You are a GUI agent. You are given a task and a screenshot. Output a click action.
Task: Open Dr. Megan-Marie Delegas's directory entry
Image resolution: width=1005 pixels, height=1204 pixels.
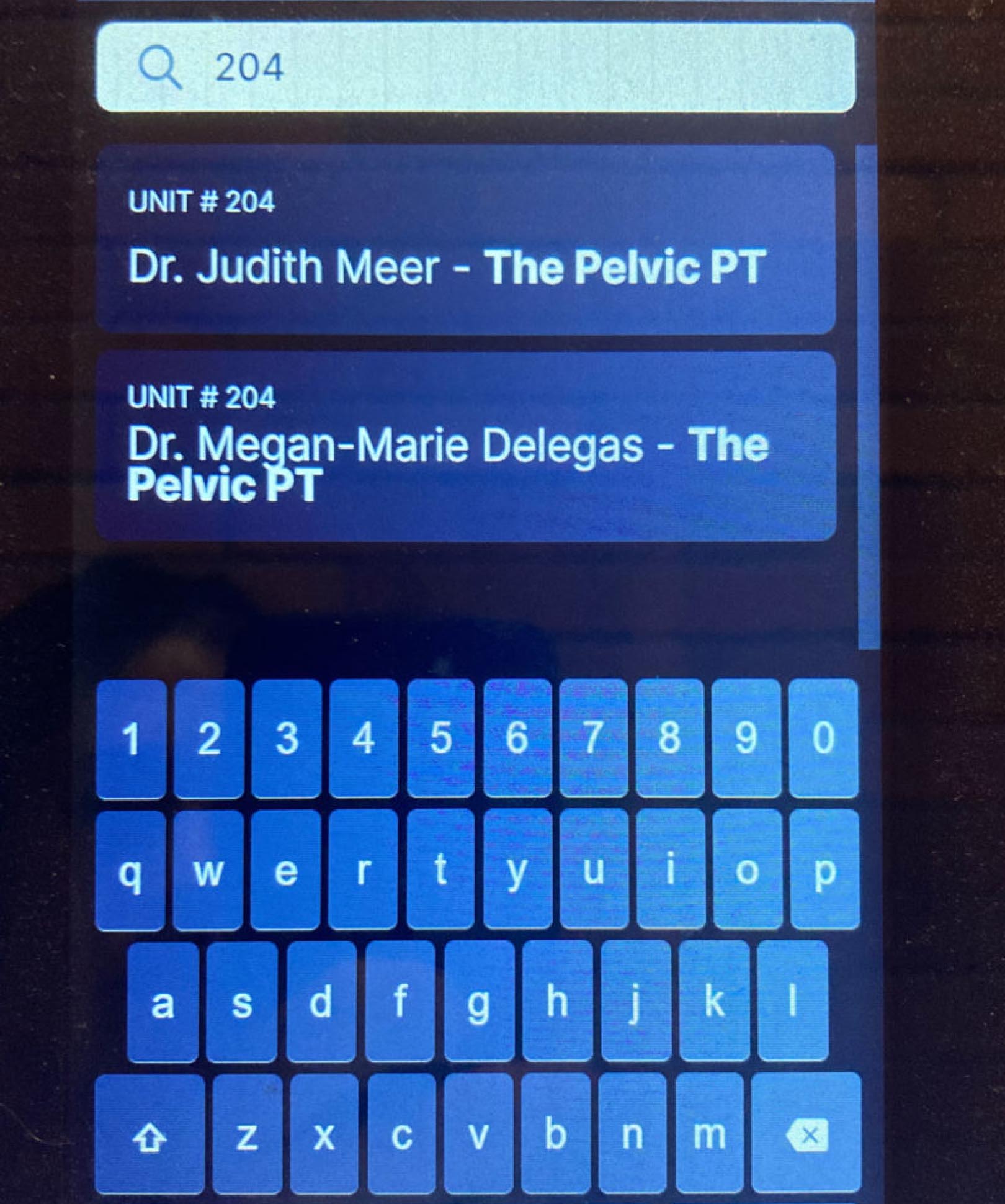[x=465, y=446]
